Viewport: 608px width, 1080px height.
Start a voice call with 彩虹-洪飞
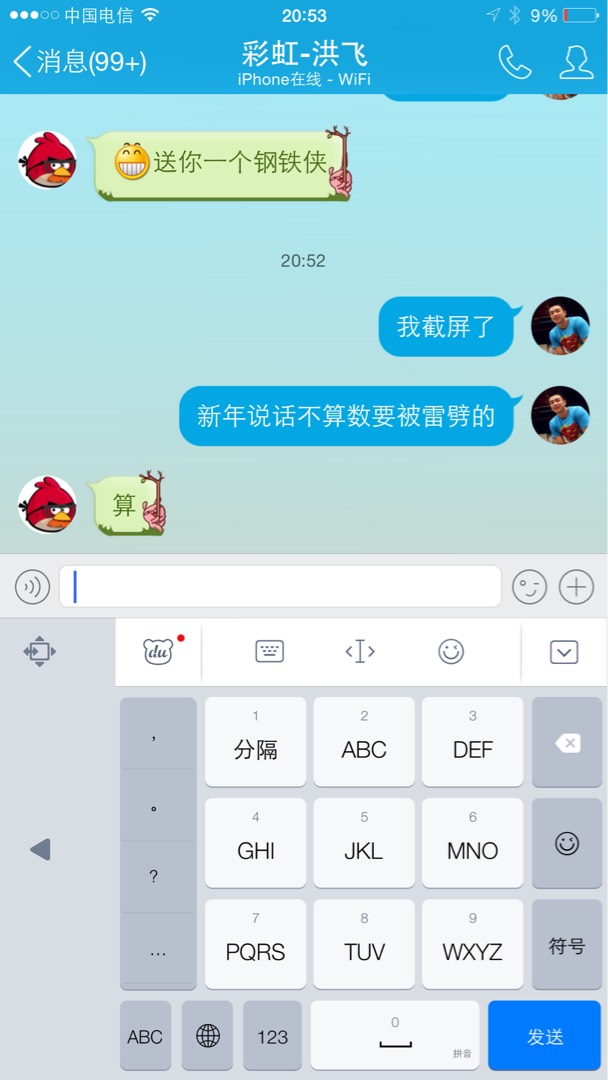tap(514, 62)
